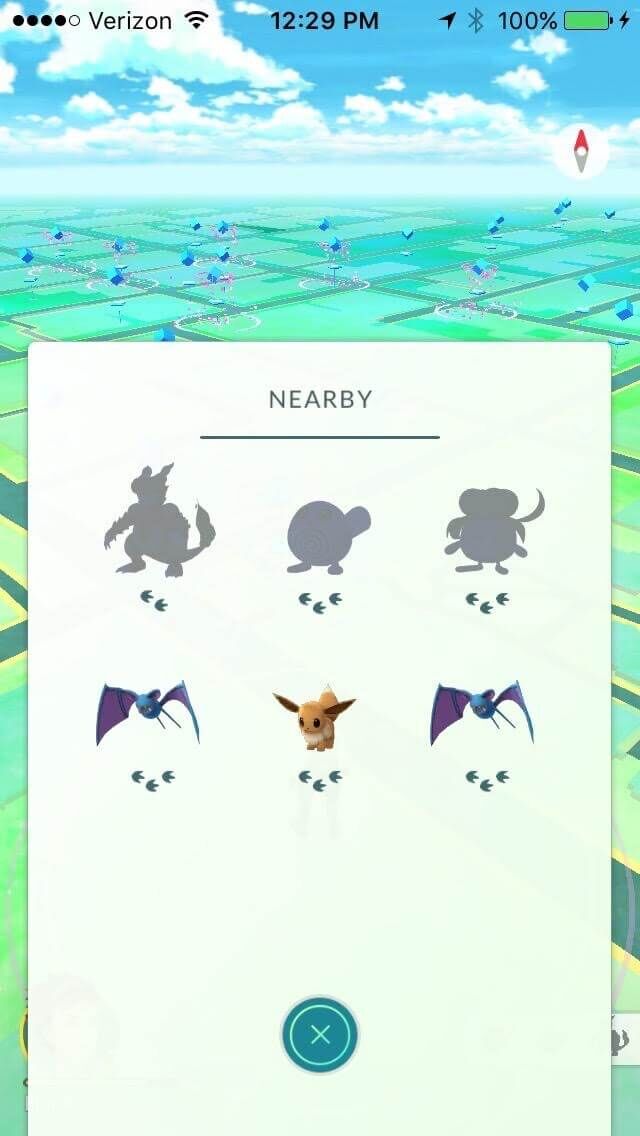Tap the compass to reorient map

tap(581, 153)
